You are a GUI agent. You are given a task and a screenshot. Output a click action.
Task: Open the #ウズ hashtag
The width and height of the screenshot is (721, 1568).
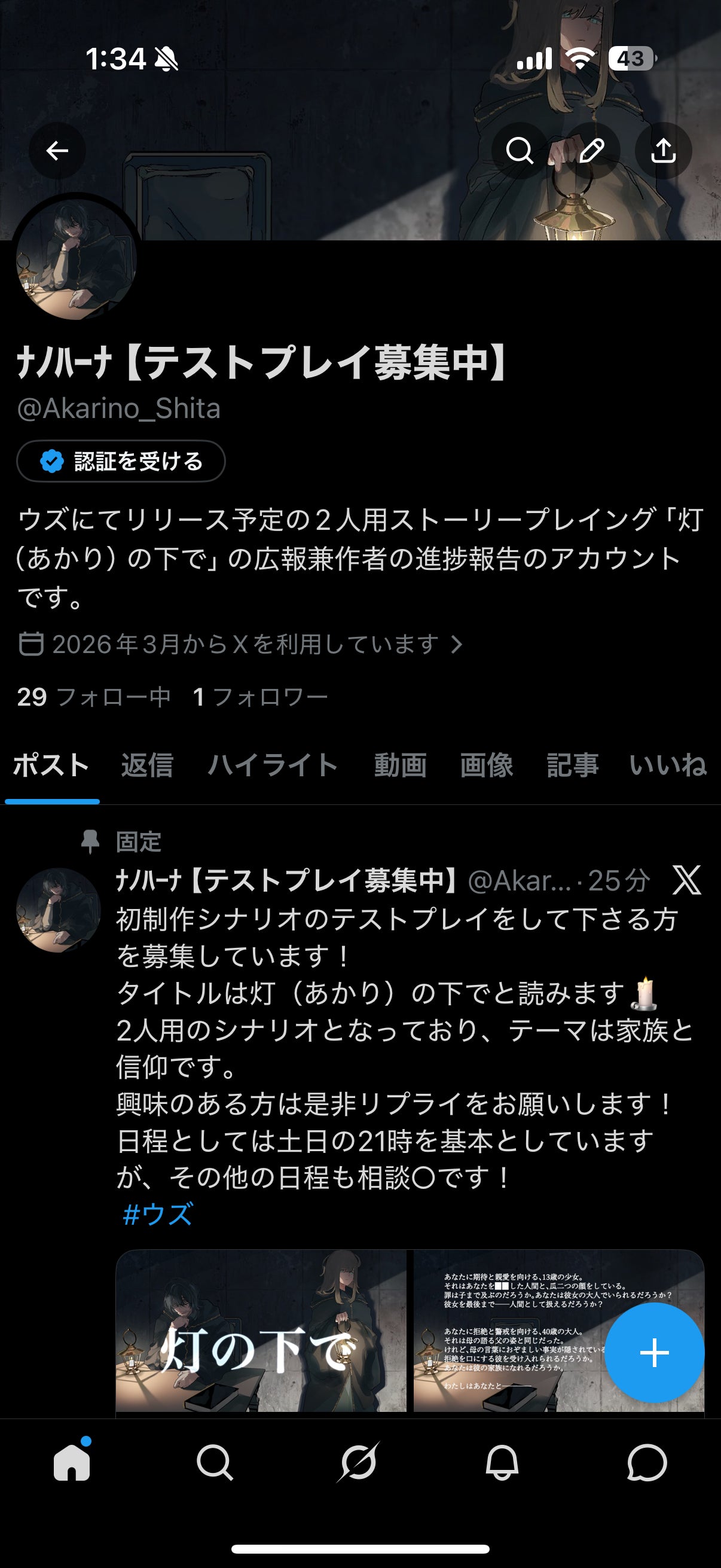pyautogui.click(x=158, y=1215)
